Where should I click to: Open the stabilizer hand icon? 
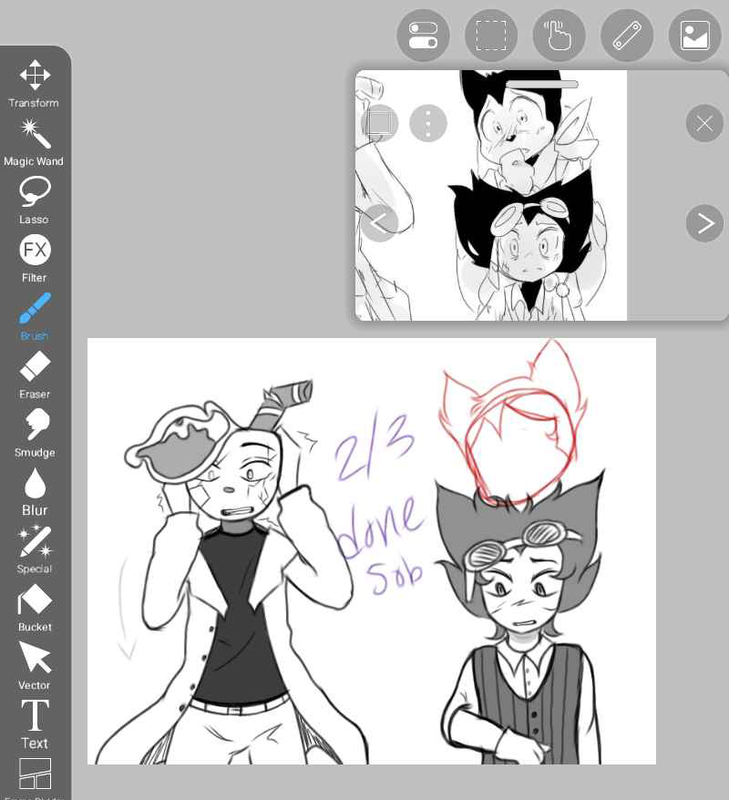click(558, 37)
